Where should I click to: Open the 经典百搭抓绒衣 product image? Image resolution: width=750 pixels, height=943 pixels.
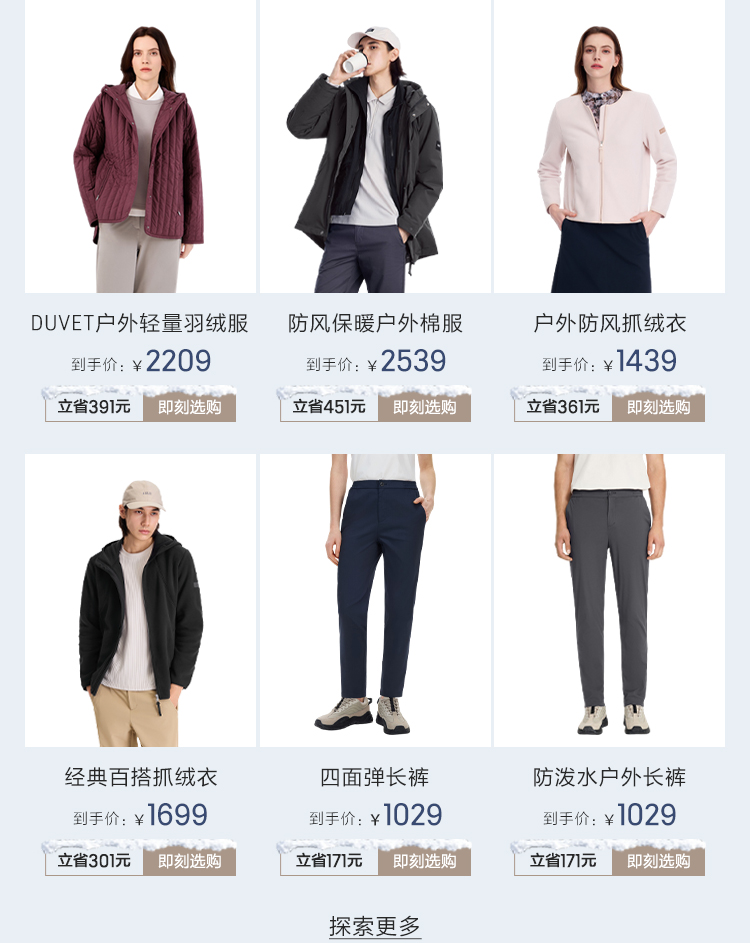tap(140, 600)
